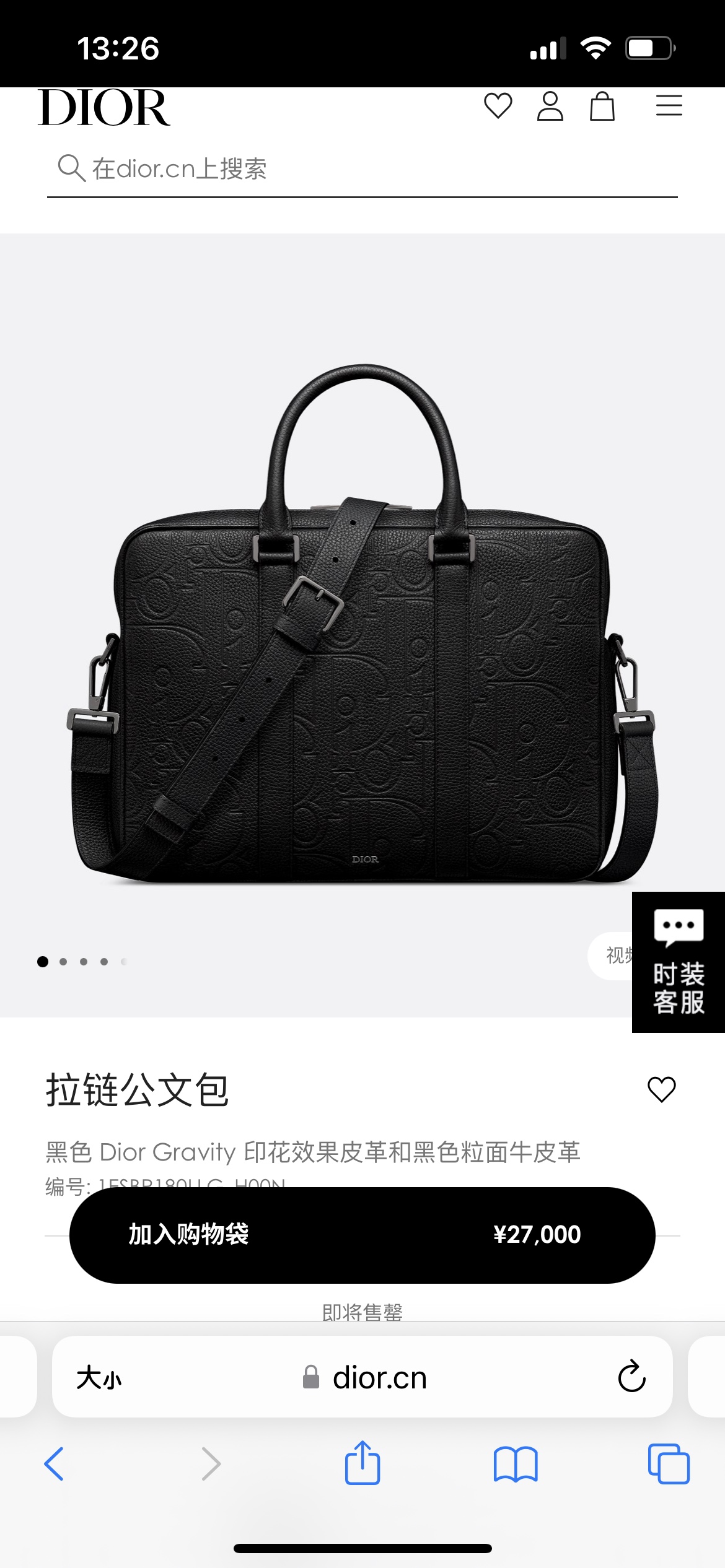Jump to the second image dot
Screen dimensions: 725x1568
(x=63, y=962)
